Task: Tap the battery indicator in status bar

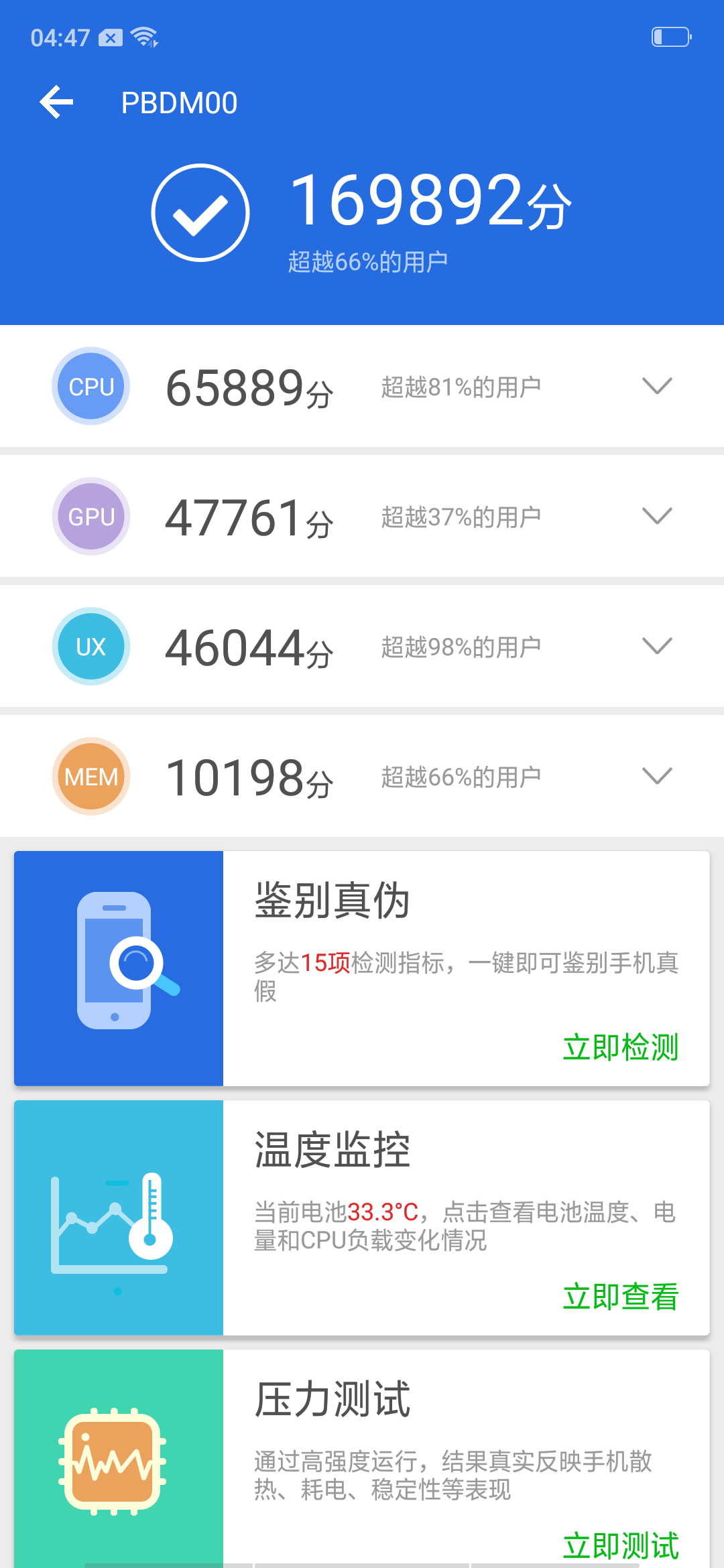Action: coord(670,37)
